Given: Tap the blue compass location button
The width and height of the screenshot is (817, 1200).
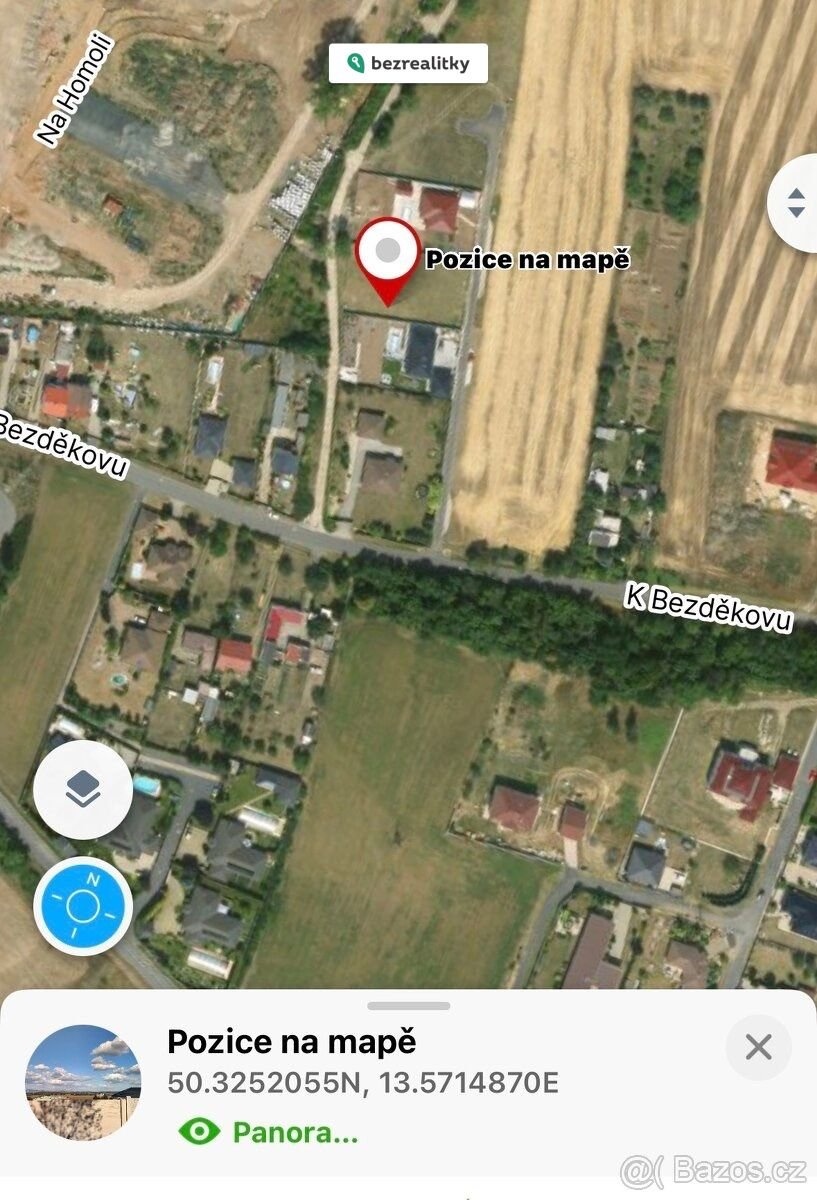Looking at the screenshot, I should (83, 906).
